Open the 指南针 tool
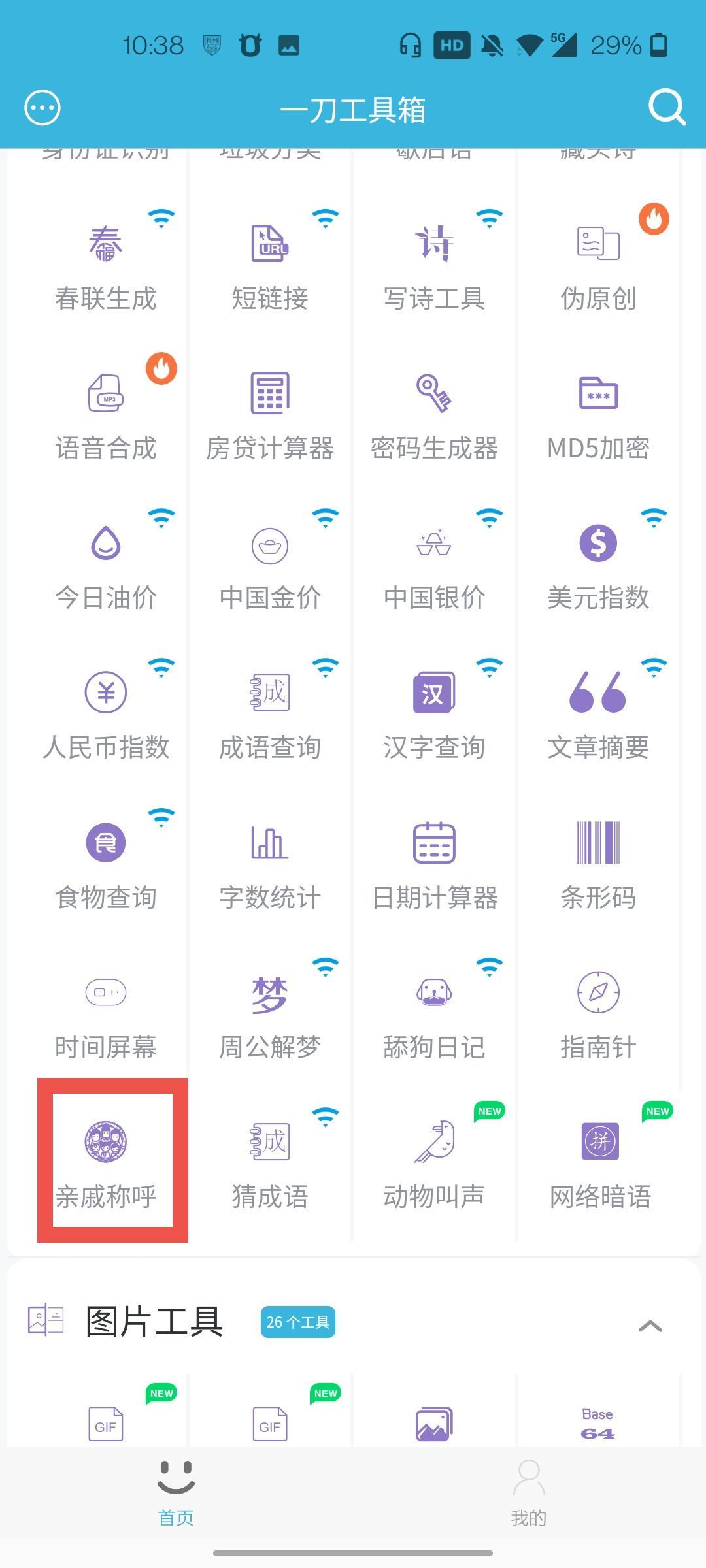 coord(598,1015)
